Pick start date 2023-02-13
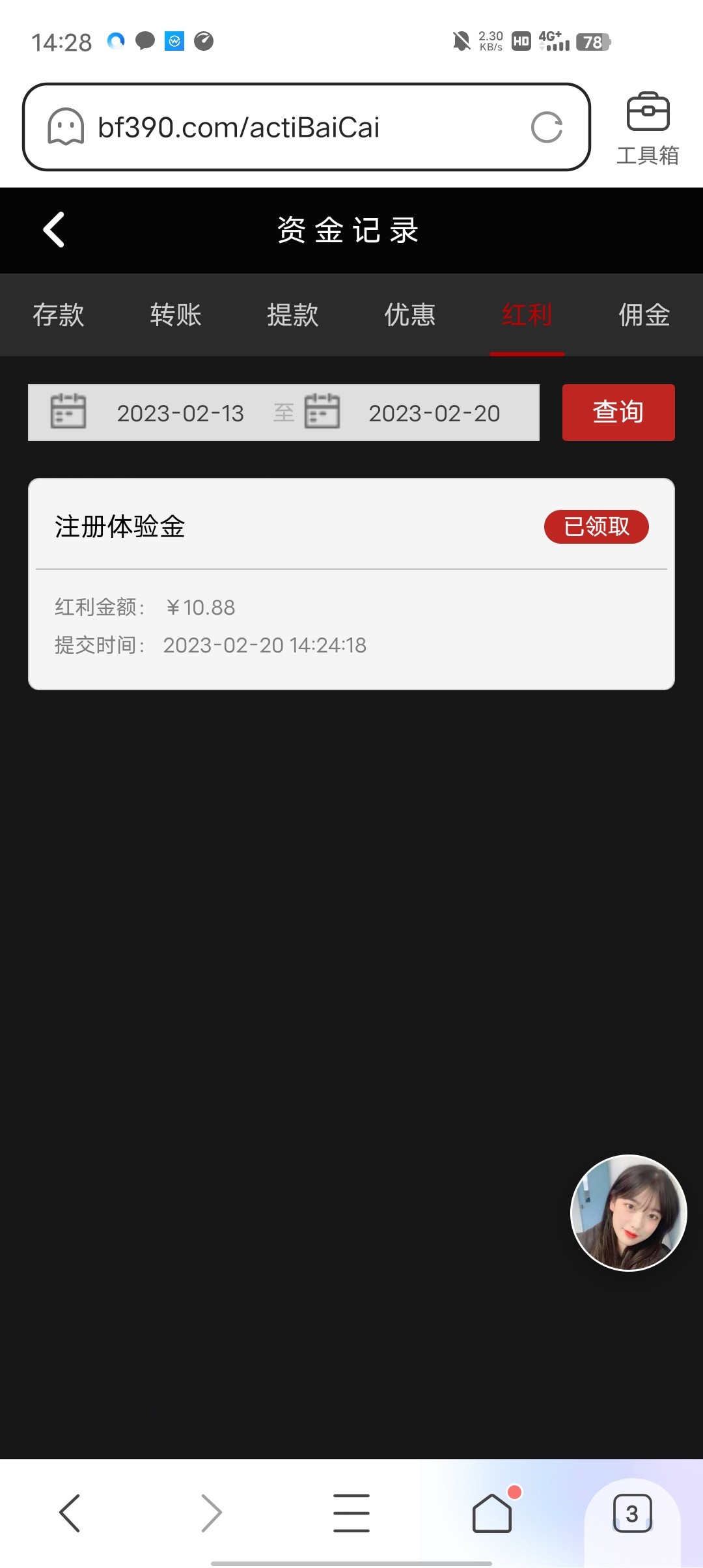The width and height of the screenshot is (703, 1568). pos(180,413)
